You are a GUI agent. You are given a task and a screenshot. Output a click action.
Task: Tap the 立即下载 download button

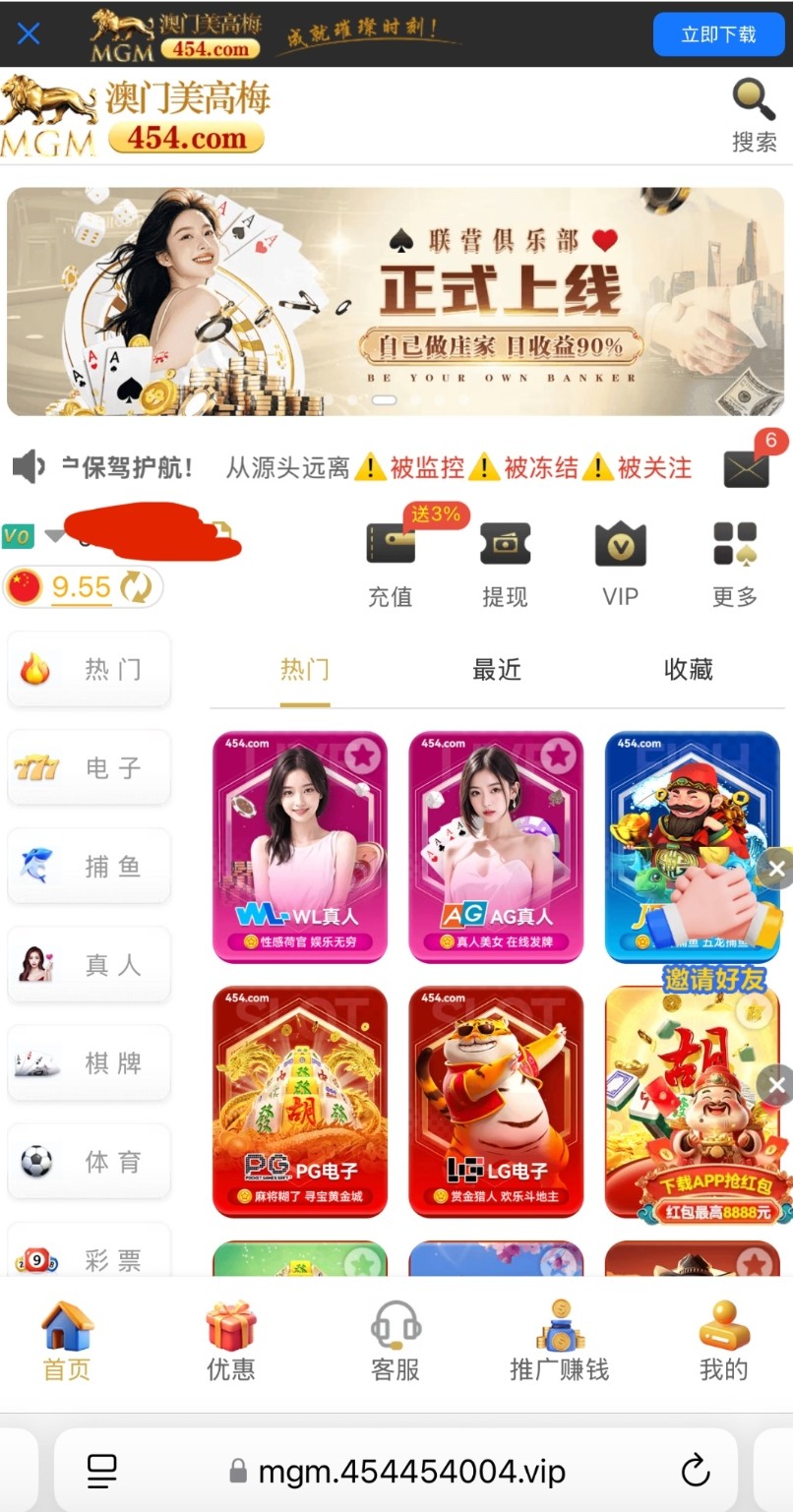(718, 34)
